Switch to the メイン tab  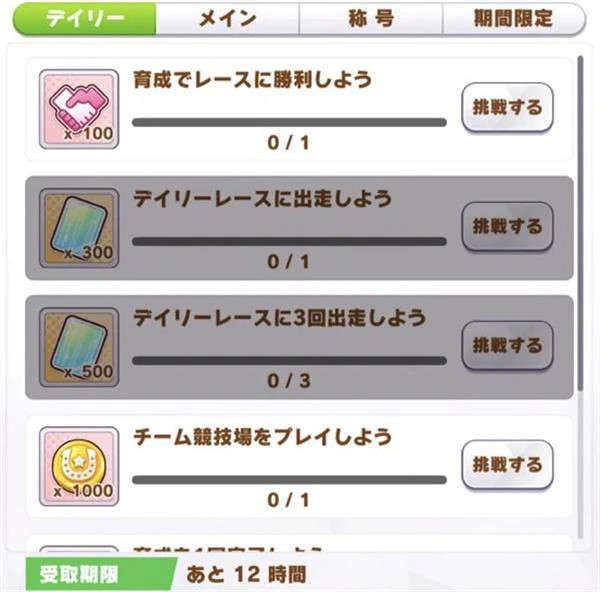[x=228, y=18]
